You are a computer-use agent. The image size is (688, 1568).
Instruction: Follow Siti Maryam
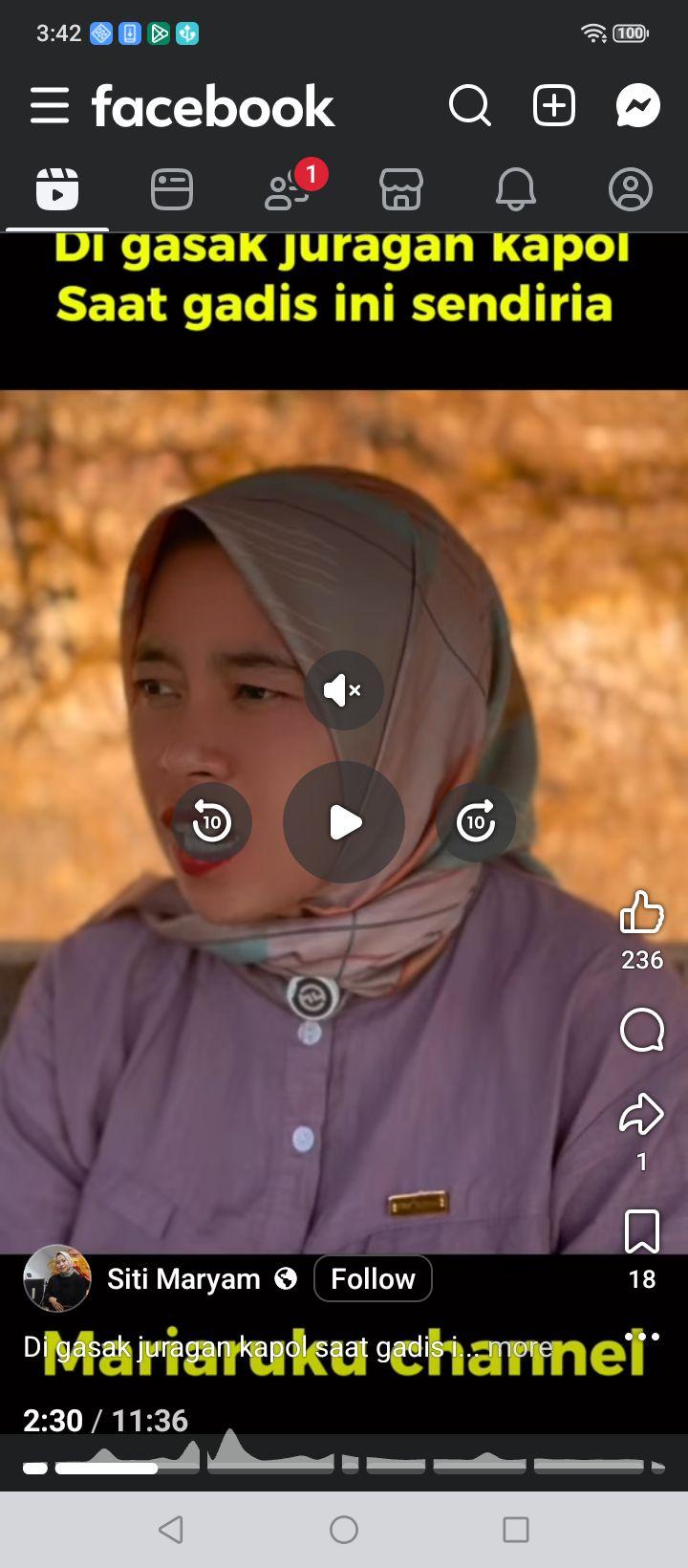tap(373, 1278)
